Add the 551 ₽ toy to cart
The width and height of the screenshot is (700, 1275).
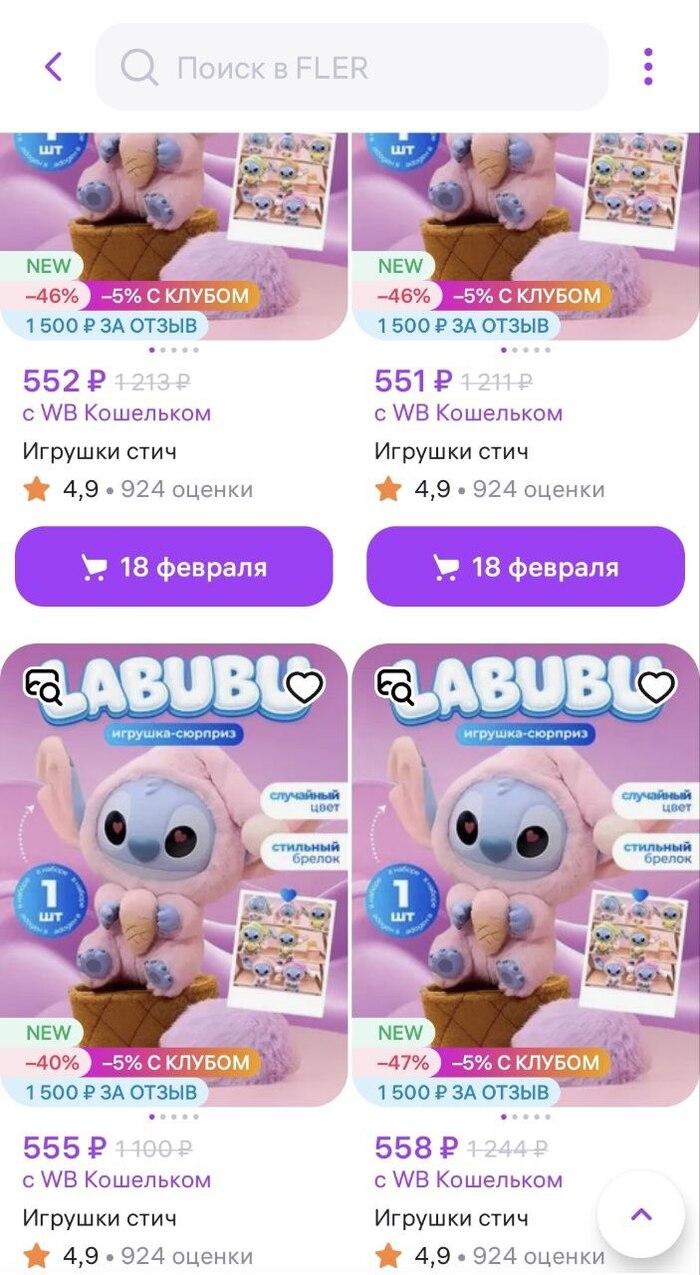pos(526,567)
